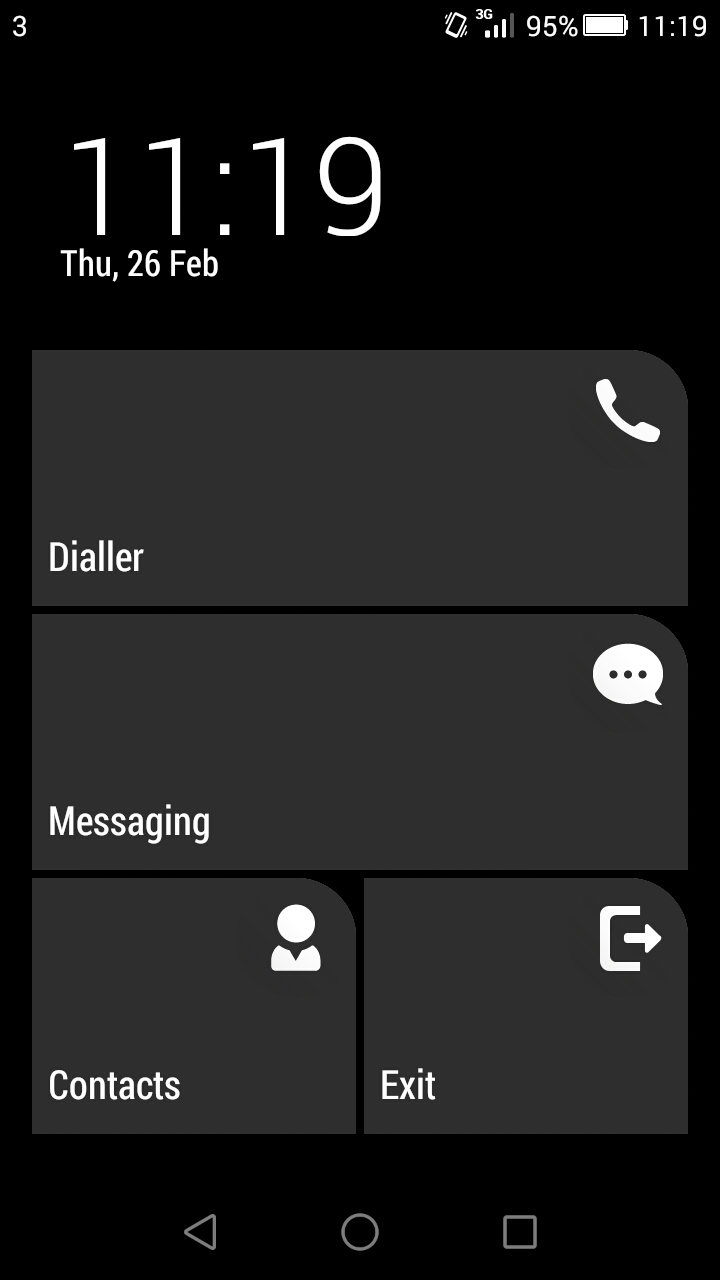Open the Dialler tile
720x1280 pixels.
[360, 478]
